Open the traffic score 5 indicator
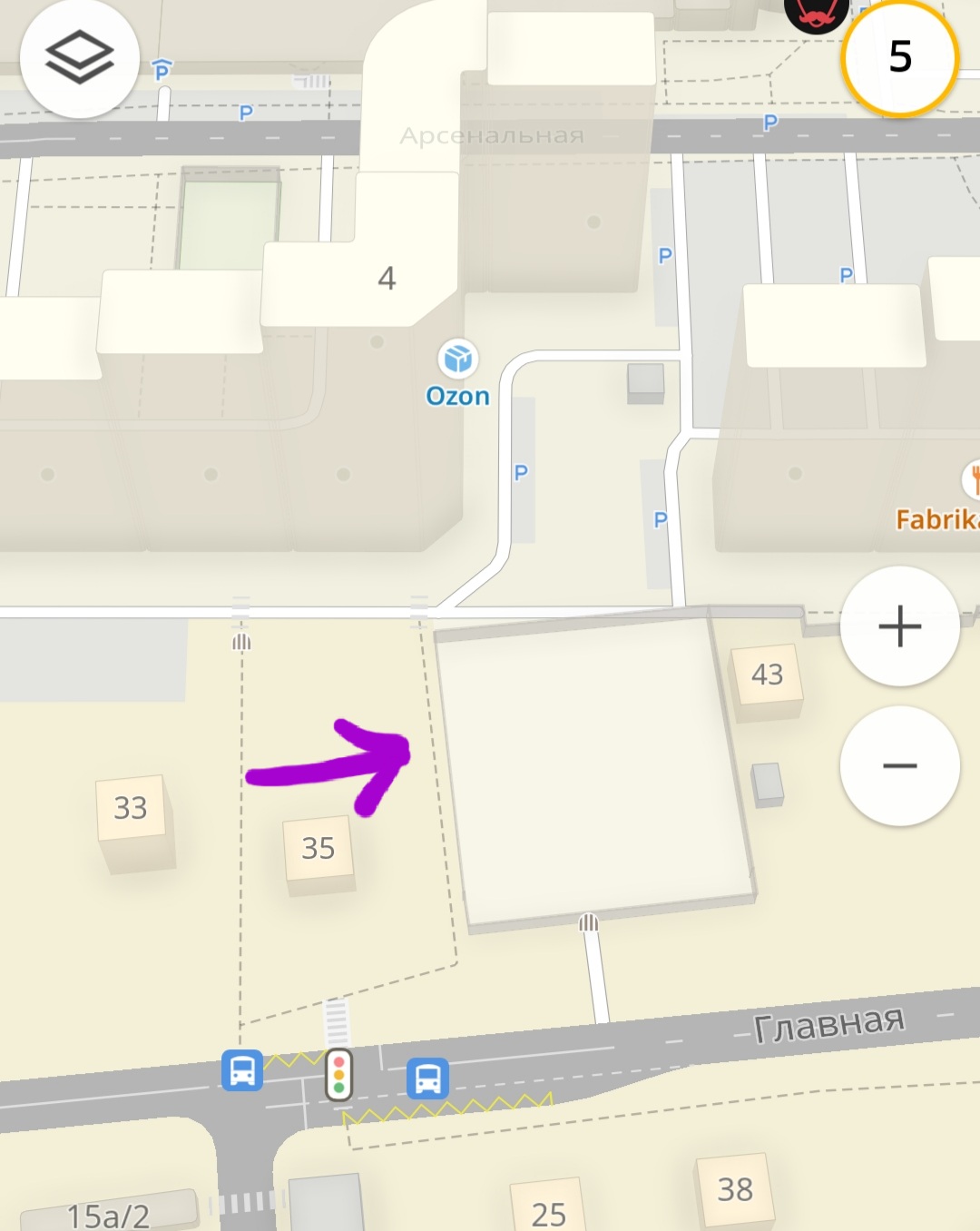Viewport: 980px width, 1231px height. tap(899, 58)
